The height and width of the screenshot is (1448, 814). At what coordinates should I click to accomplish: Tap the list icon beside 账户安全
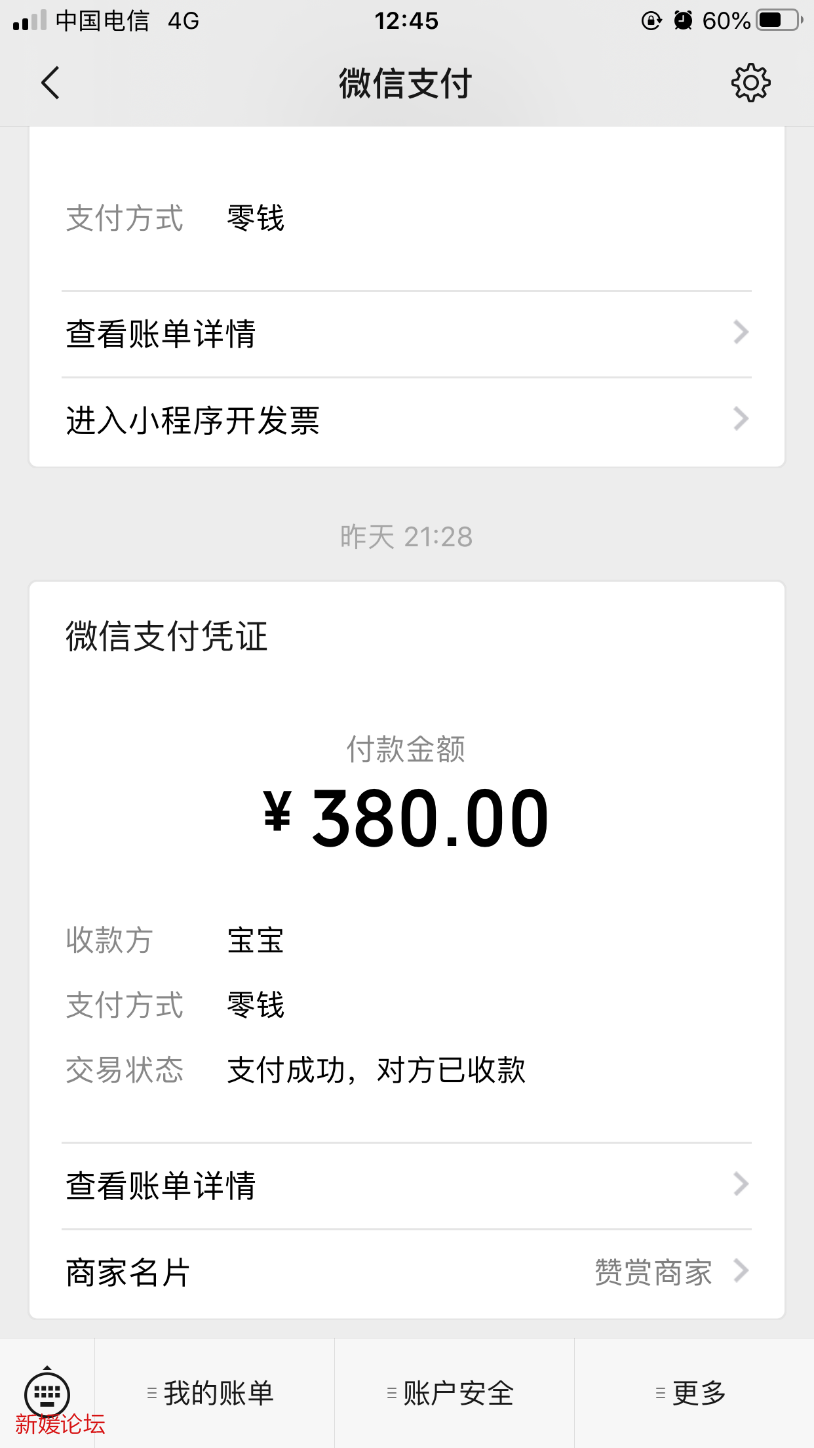coord(390,1392)
